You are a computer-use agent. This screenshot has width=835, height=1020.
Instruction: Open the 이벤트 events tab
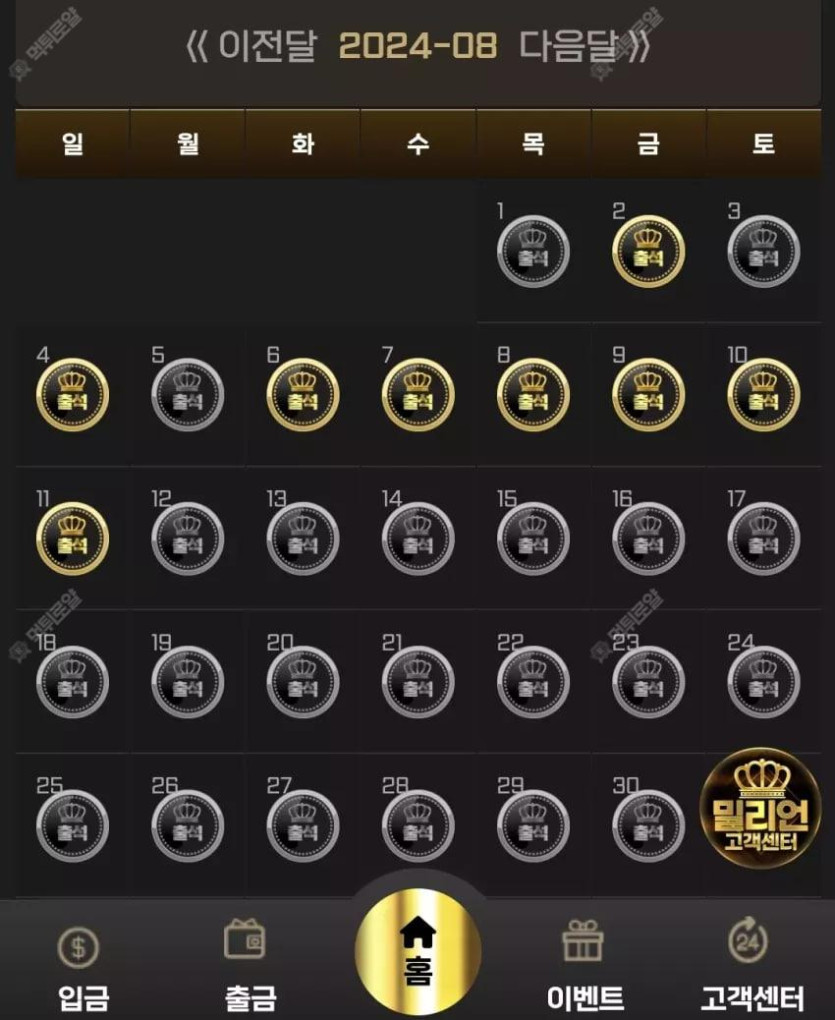click(585, 966)
